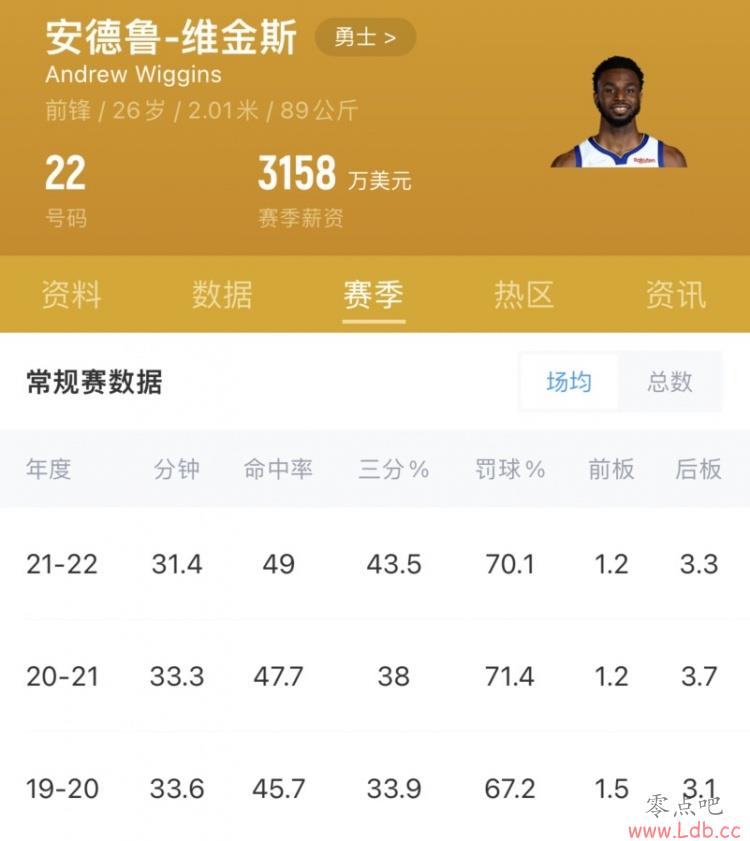The width and height of the screenshot is (750, 841).
Task: Switch to the 资讯 tab
Action: 675,295
